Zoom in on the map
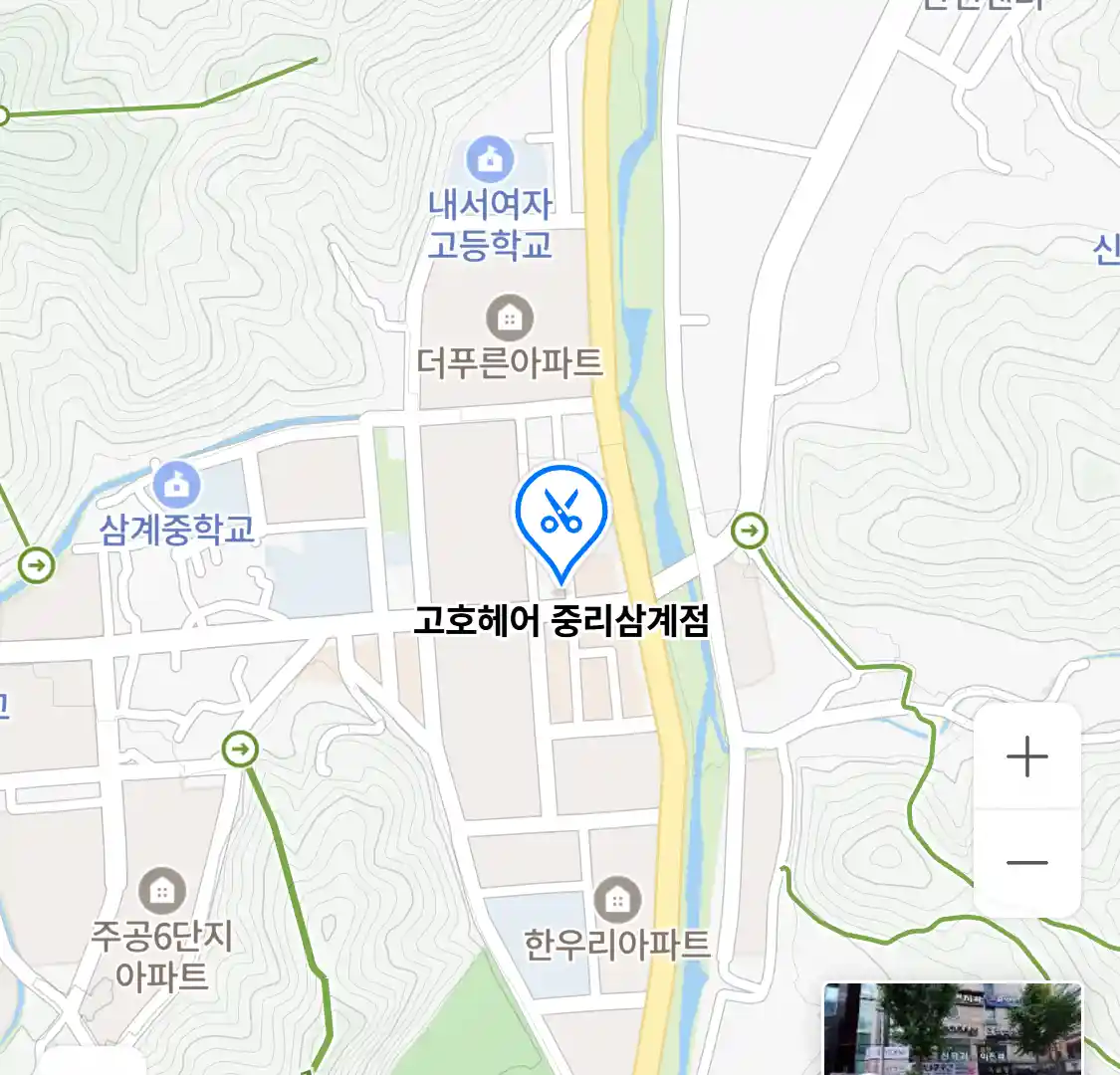 (1026, 757)
